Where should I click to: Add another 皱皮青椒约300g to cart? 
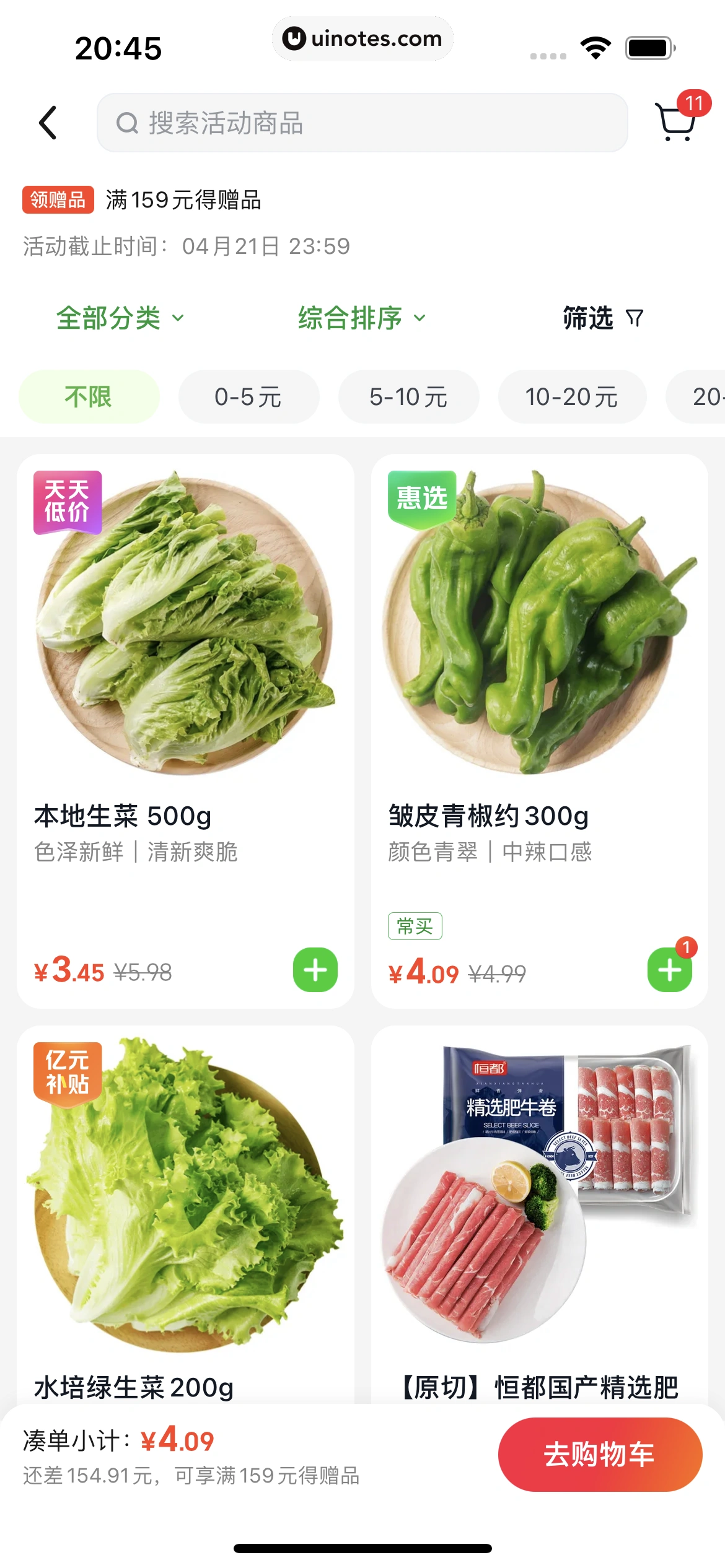click(669, 970)
